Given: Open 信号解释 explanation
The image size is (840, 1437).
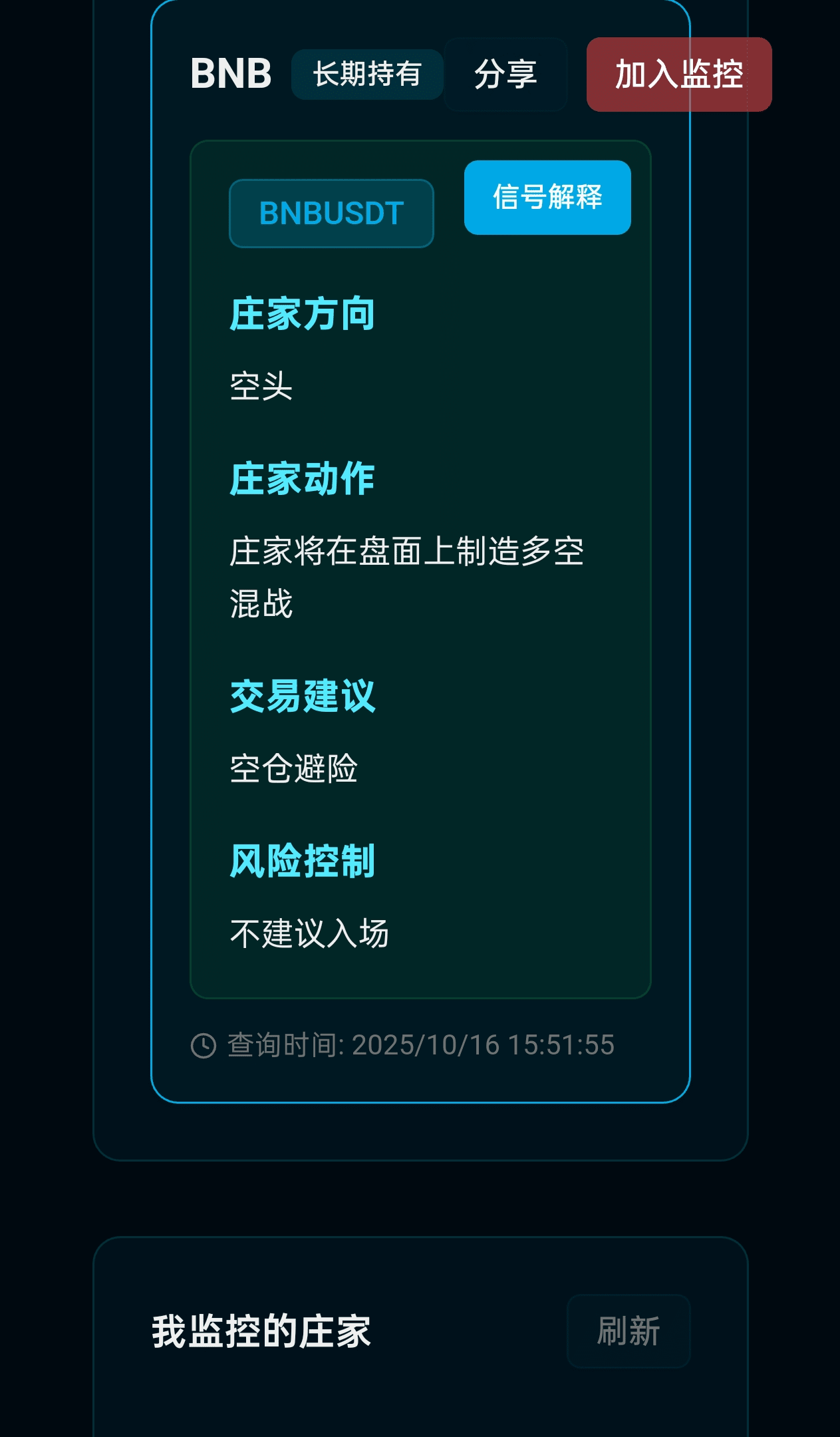Looking at the screenshot, I should [547, 198].
